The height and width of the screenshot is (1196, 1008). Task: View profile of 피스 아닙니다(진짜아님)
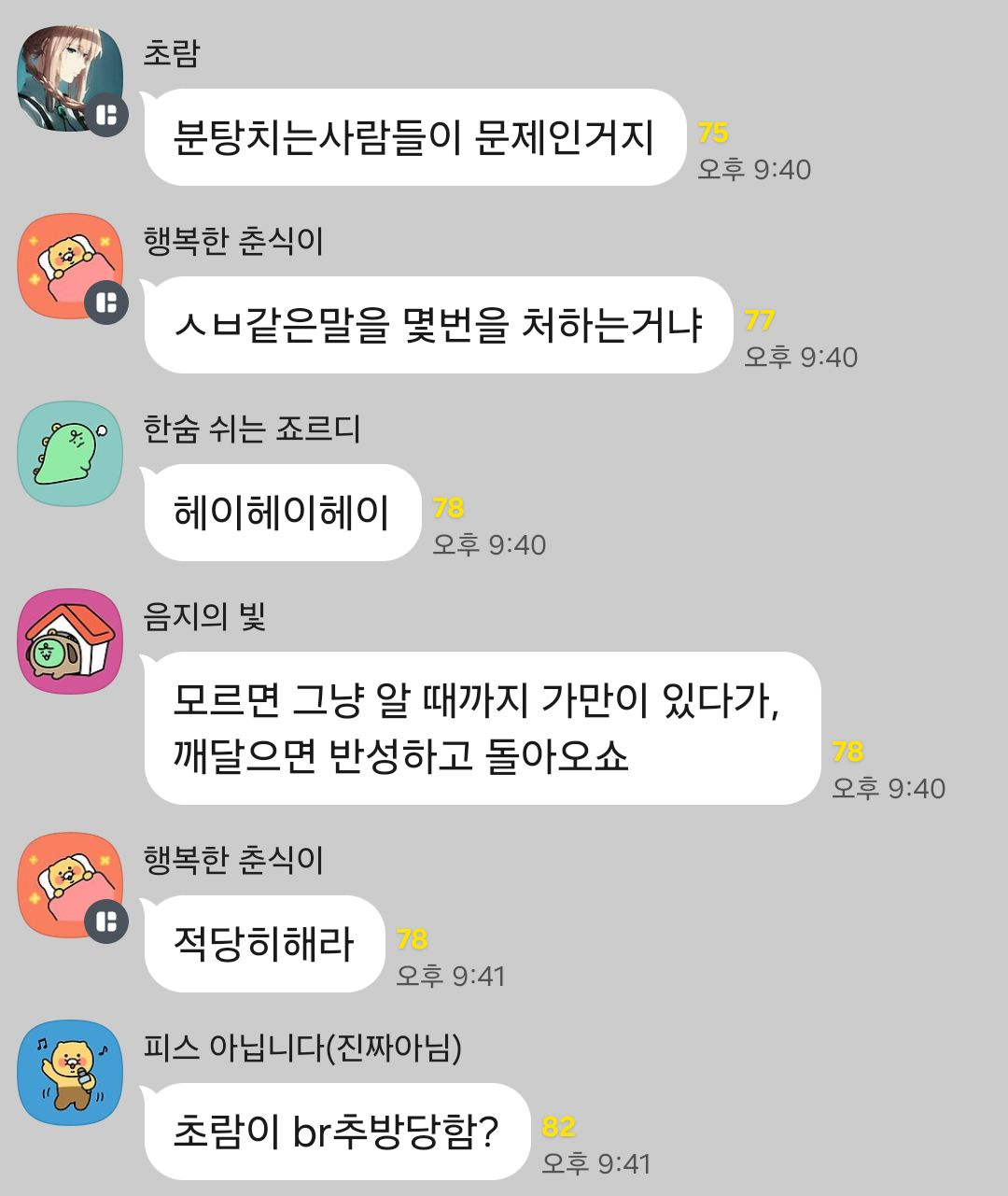[70, 1073]
